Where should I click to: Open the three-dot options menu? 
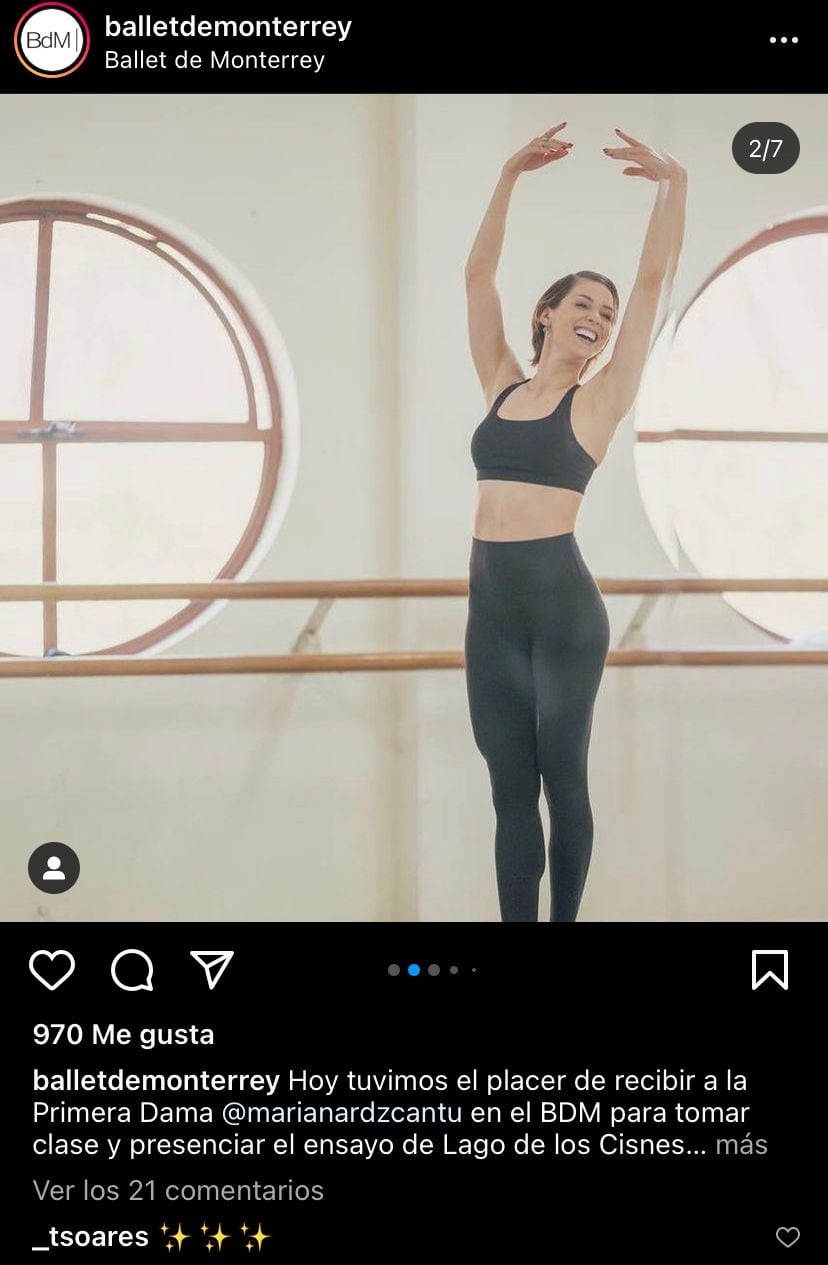(783, 40)
